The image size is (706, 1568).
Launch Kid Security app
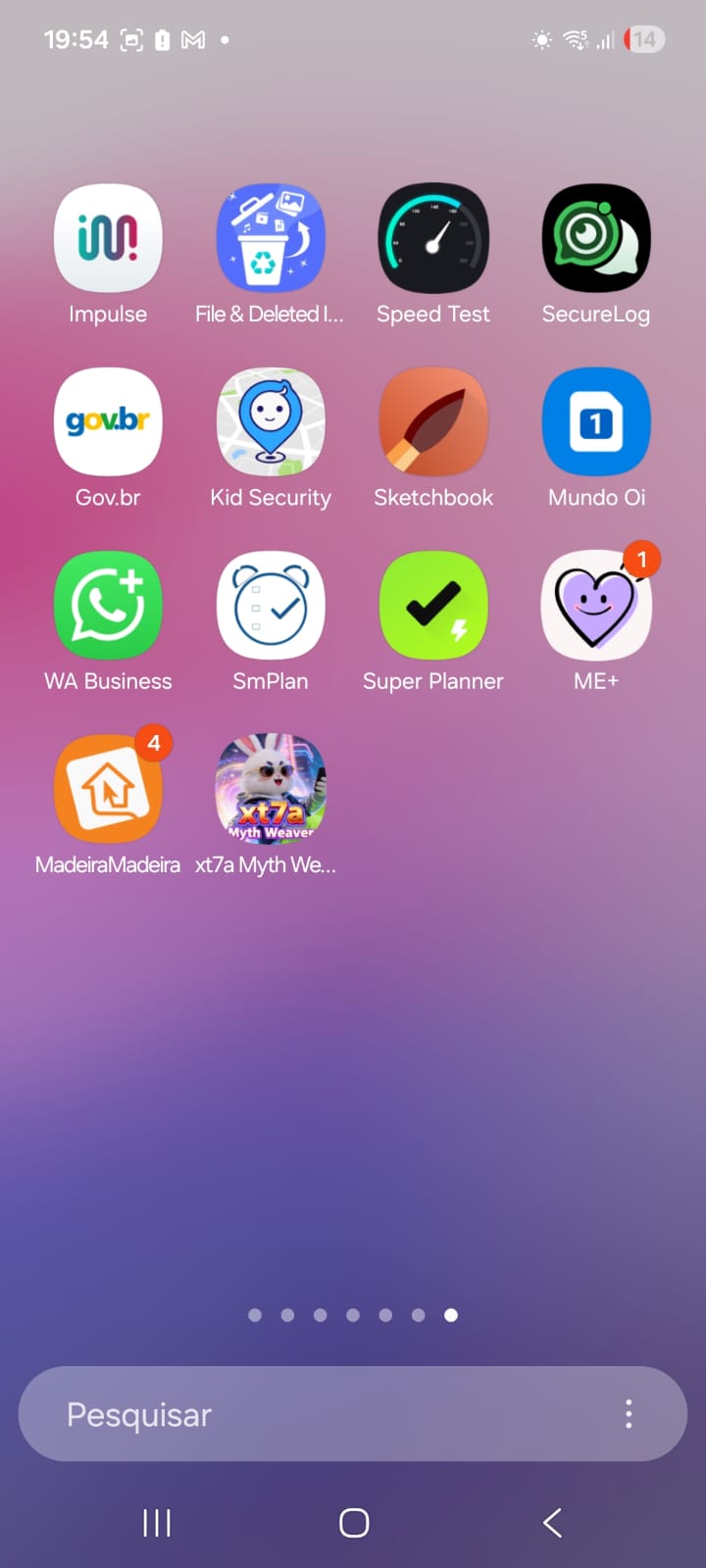pos(271,422)
